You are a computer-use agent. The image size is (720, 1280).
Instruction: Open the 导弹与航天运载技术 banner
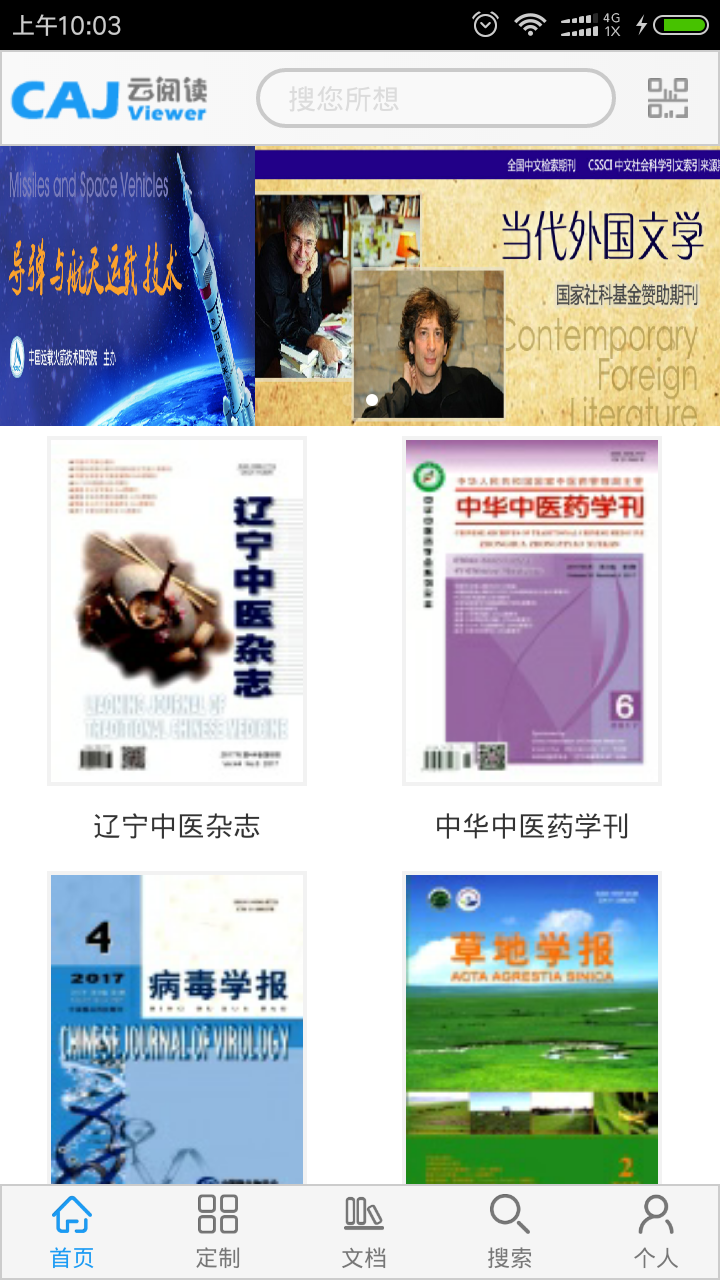127,286
